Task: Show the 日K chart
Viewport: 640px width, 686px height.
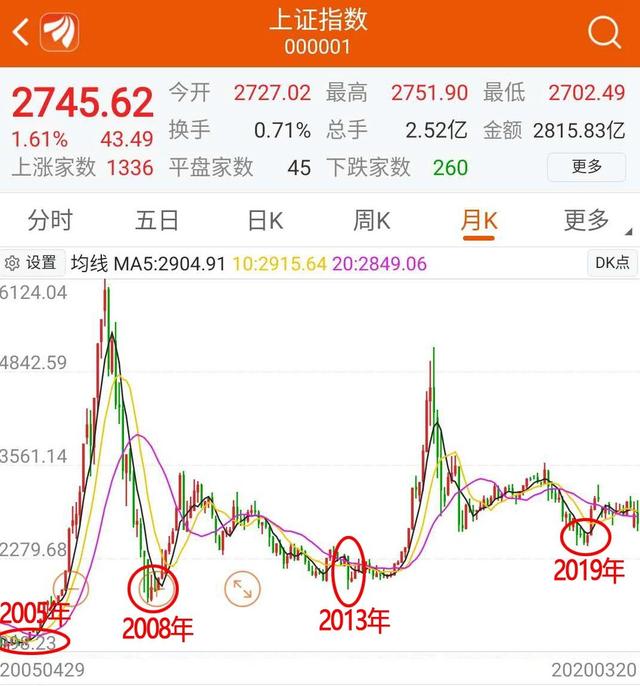Action: click(x=265, y=220)
